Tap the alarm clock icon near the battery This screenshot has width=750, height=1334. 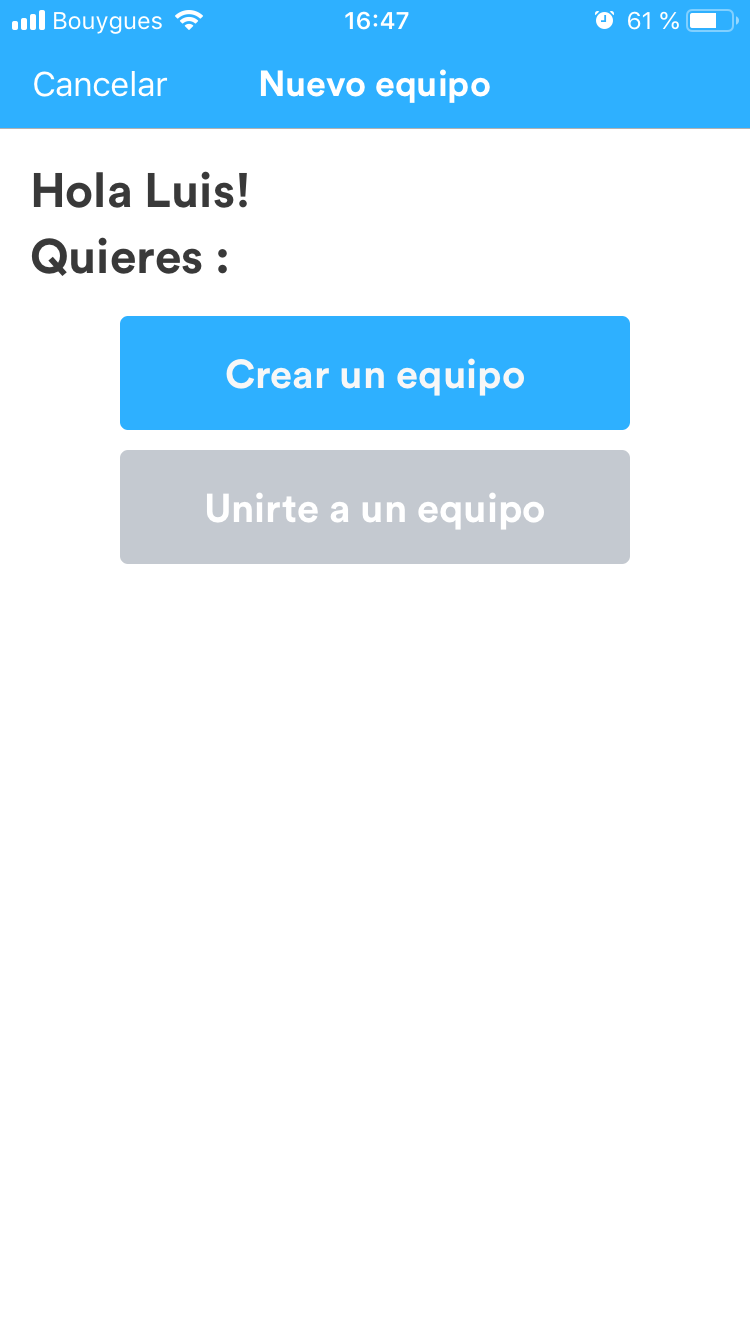[x=604, y=18]
